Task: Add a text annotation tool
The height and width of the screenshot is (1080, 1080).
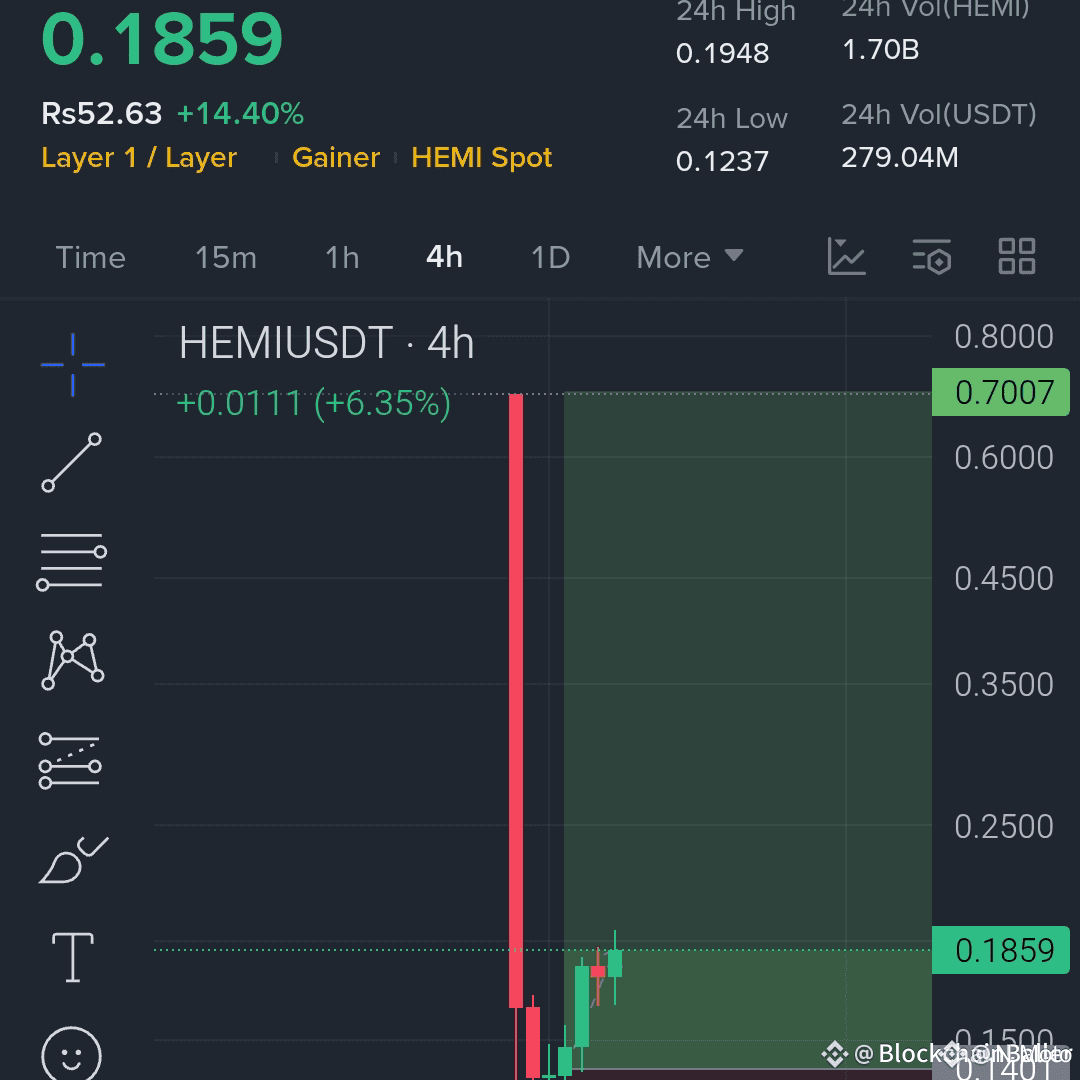Action: (72, 957)
